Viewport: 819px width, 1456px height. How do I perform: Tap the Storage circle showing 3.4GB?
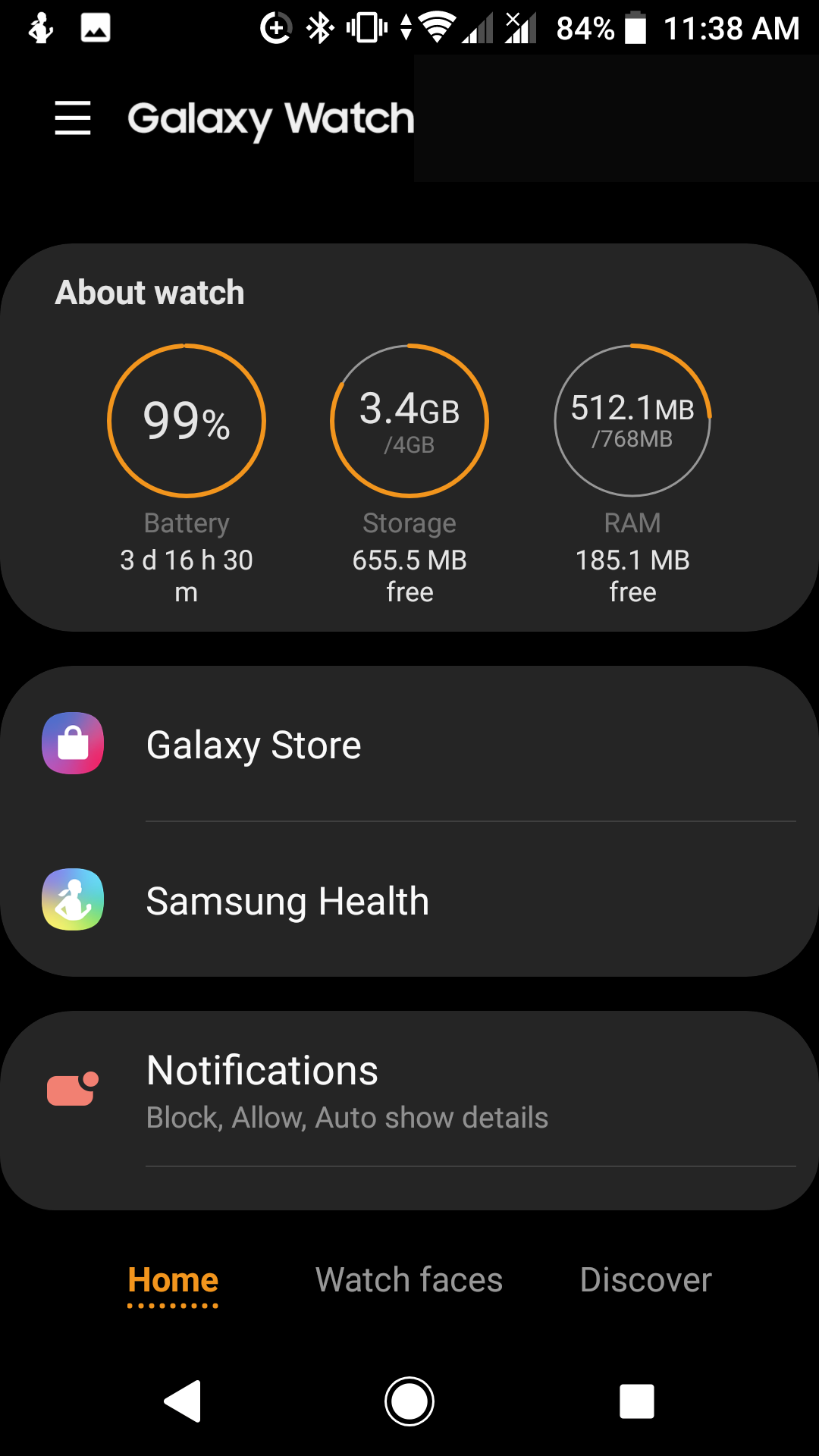point(409,421)
